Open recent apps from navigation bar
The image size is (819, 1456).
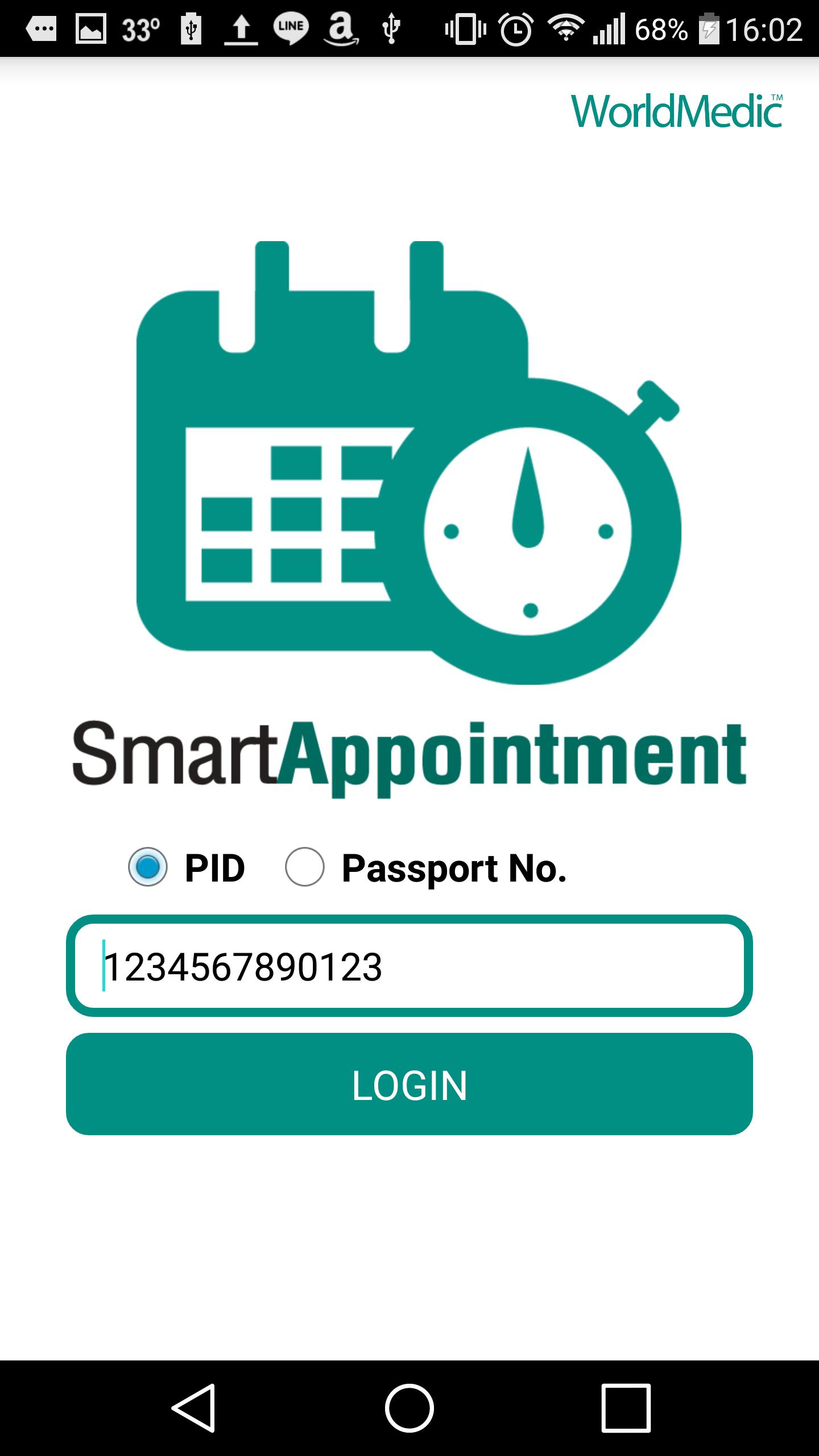tap(626, 1408)
